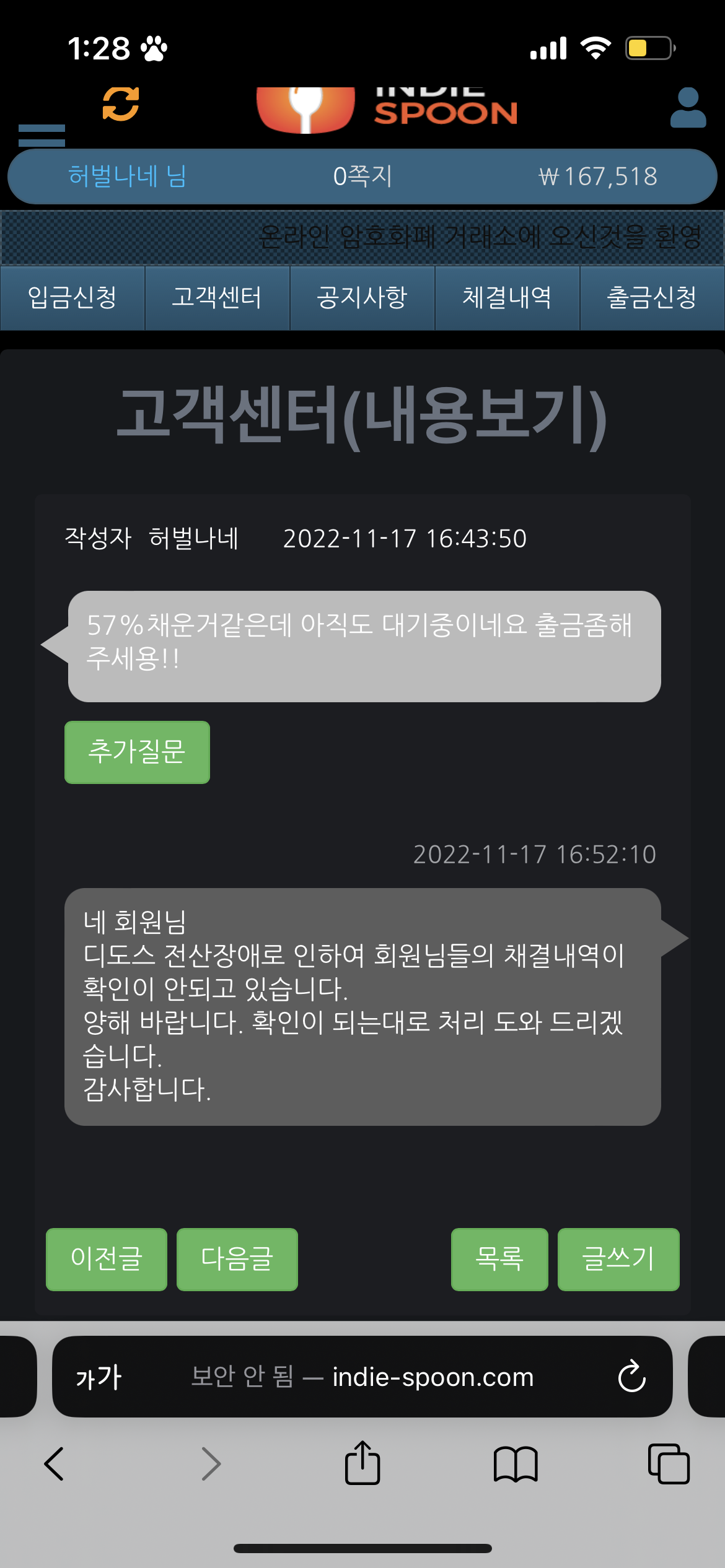The image size is (725, 1568).
Task: Open Safari tabs overview
Action: point(669,1464)
